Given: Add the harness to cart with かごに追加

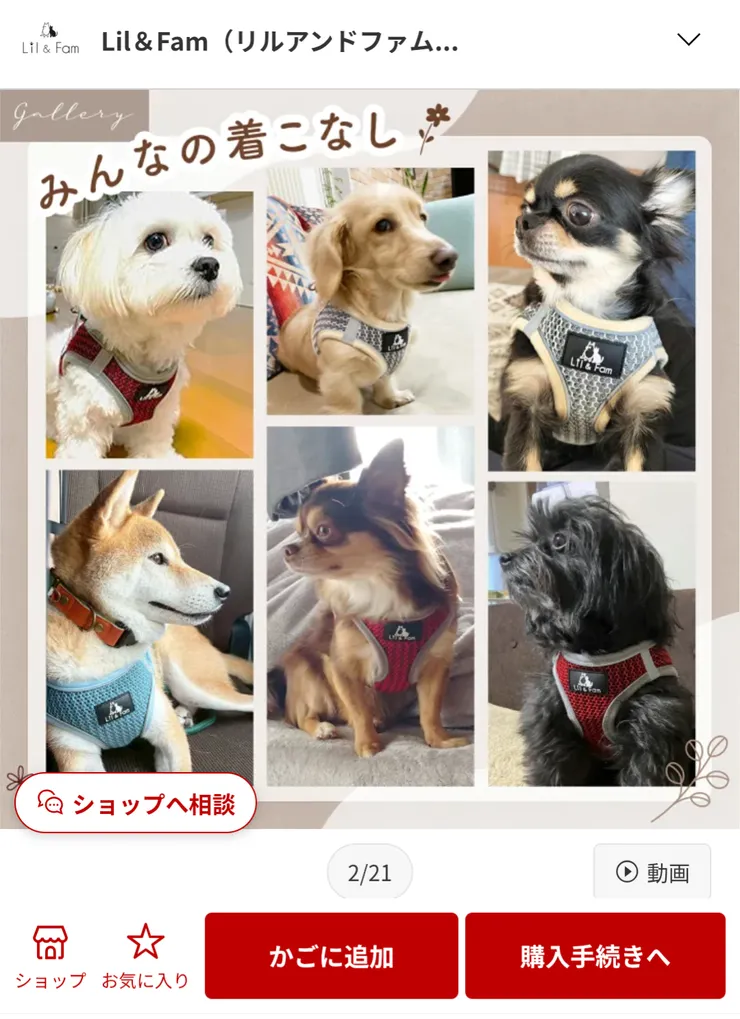Looking at the screenshot, I should 331,955.
